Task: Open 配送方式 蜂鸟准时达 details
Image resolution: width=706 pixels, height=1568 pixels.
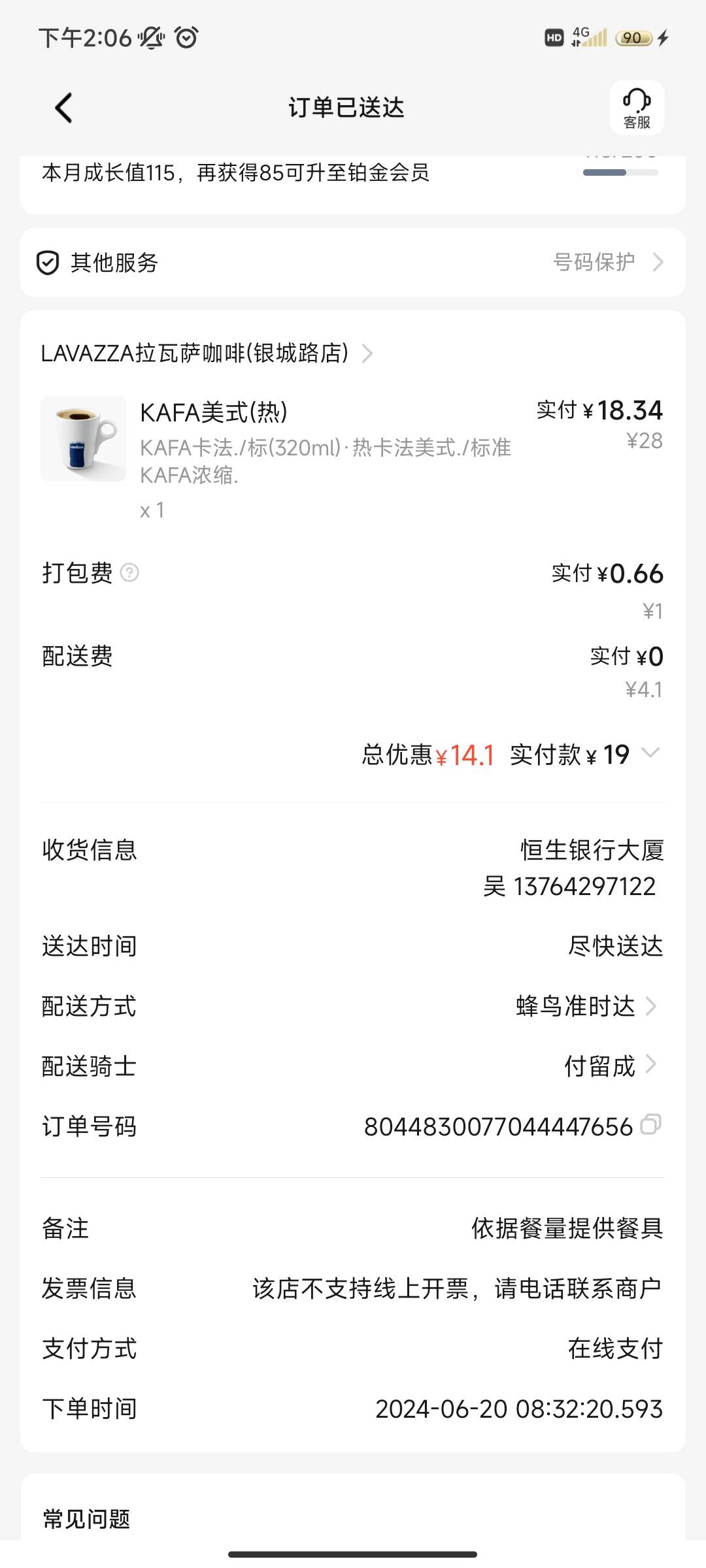Action: pyautogui.click(x=353, y=1006)
